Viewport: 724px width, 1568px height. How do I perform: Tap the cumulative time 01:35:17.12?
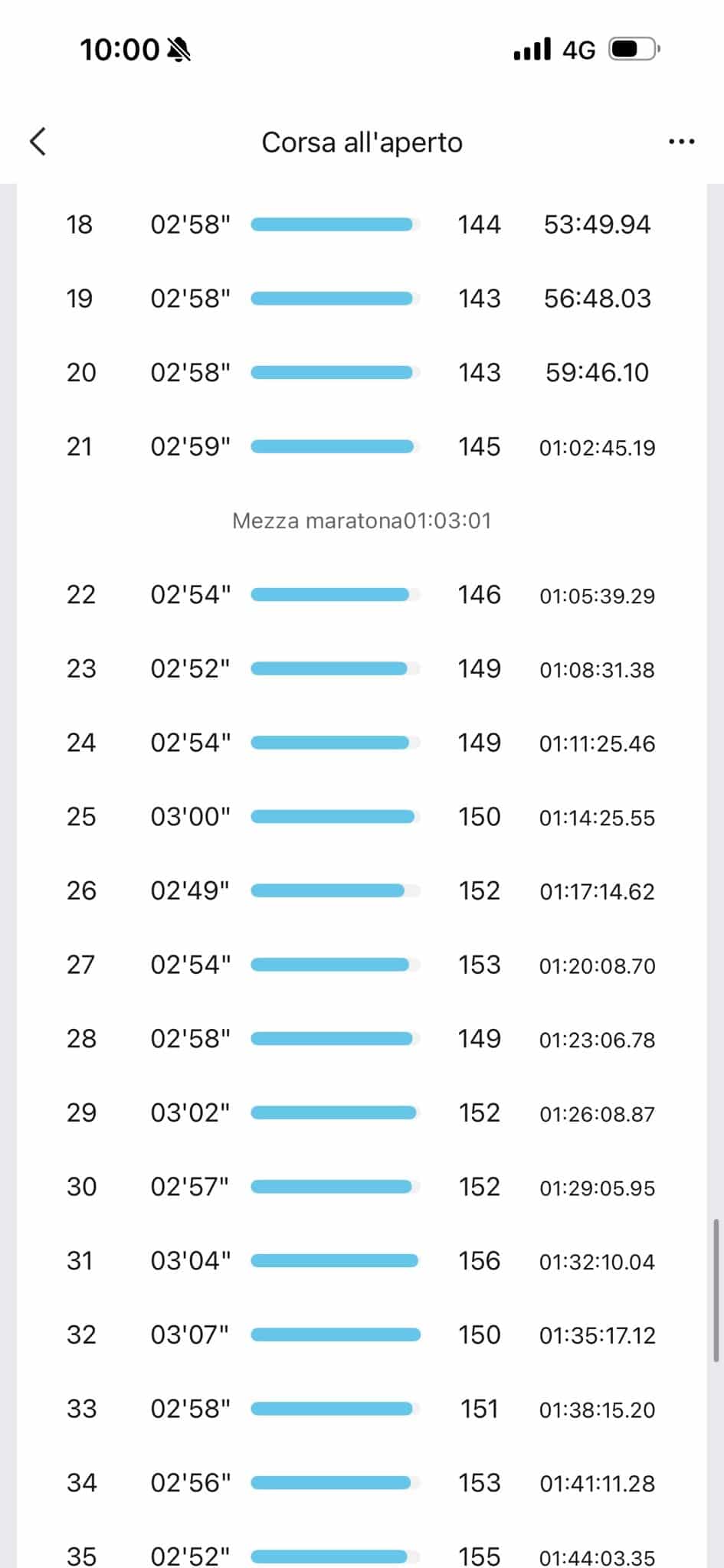coord(596,1335)
